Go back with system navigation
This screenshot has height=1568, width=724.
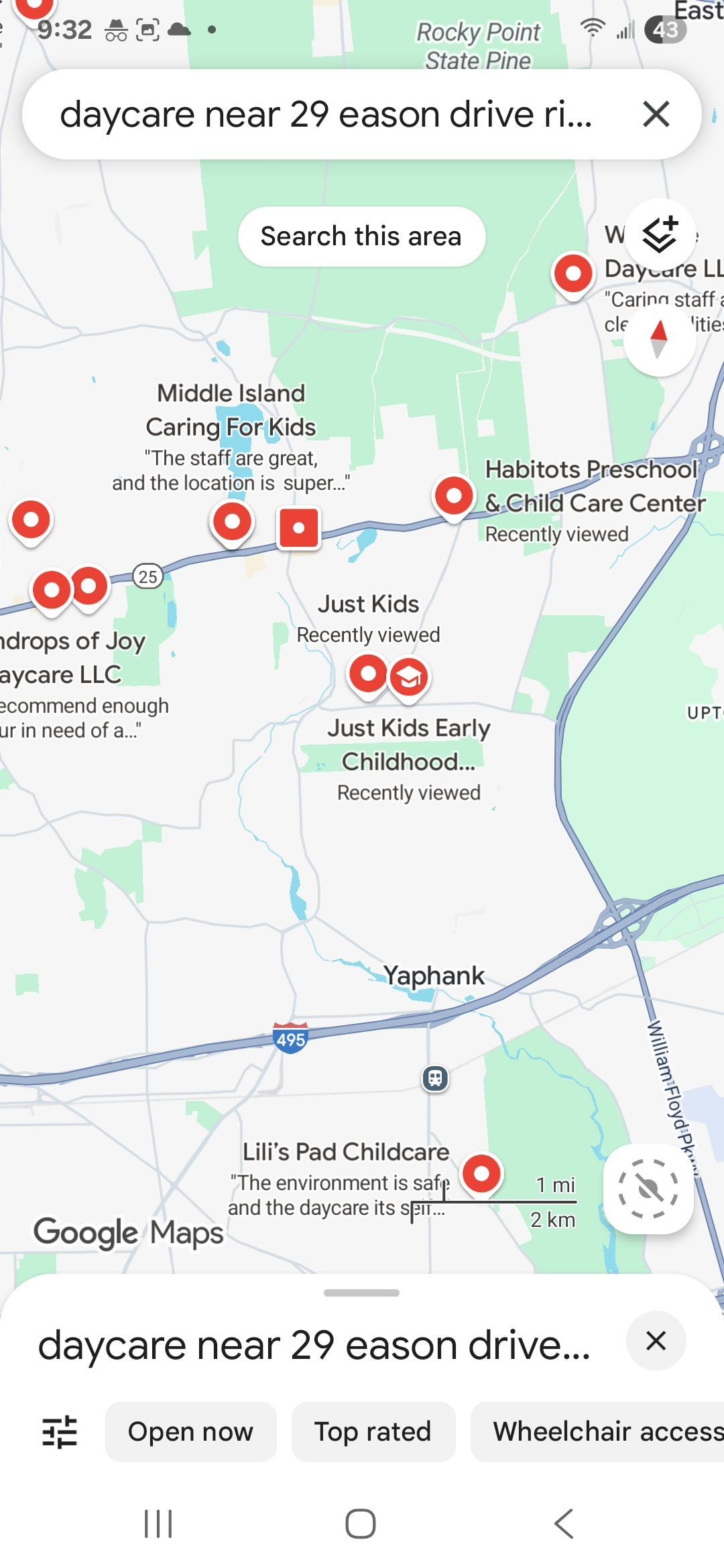(x=564, y=1524)
